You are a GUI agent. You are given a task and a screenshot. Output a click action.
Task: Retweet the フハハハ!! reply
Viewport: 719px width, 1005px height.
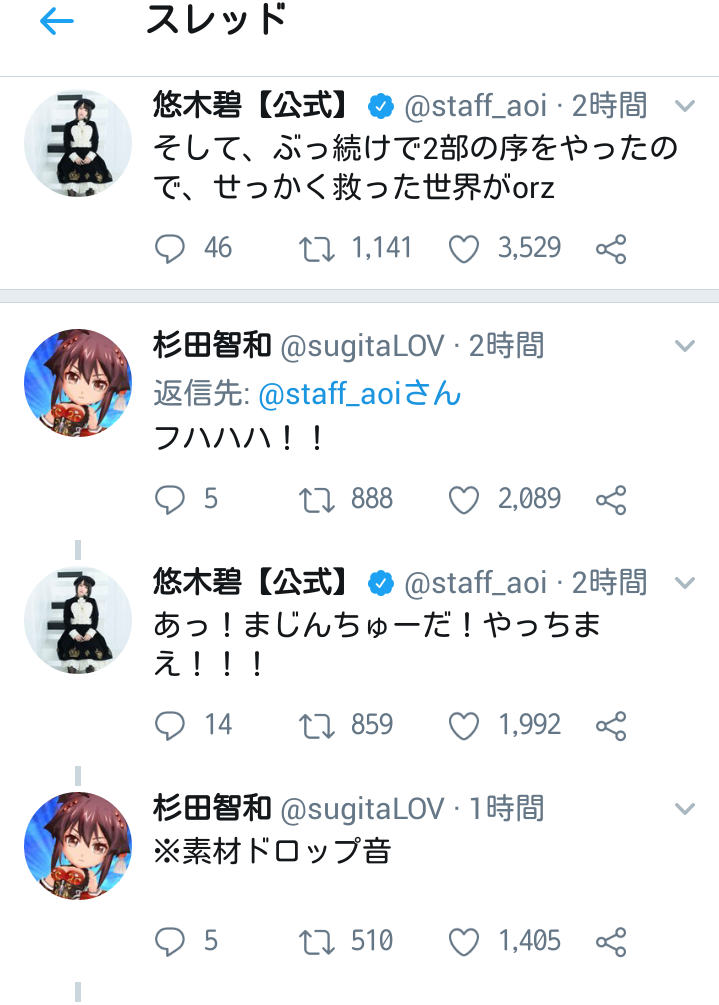317,500
